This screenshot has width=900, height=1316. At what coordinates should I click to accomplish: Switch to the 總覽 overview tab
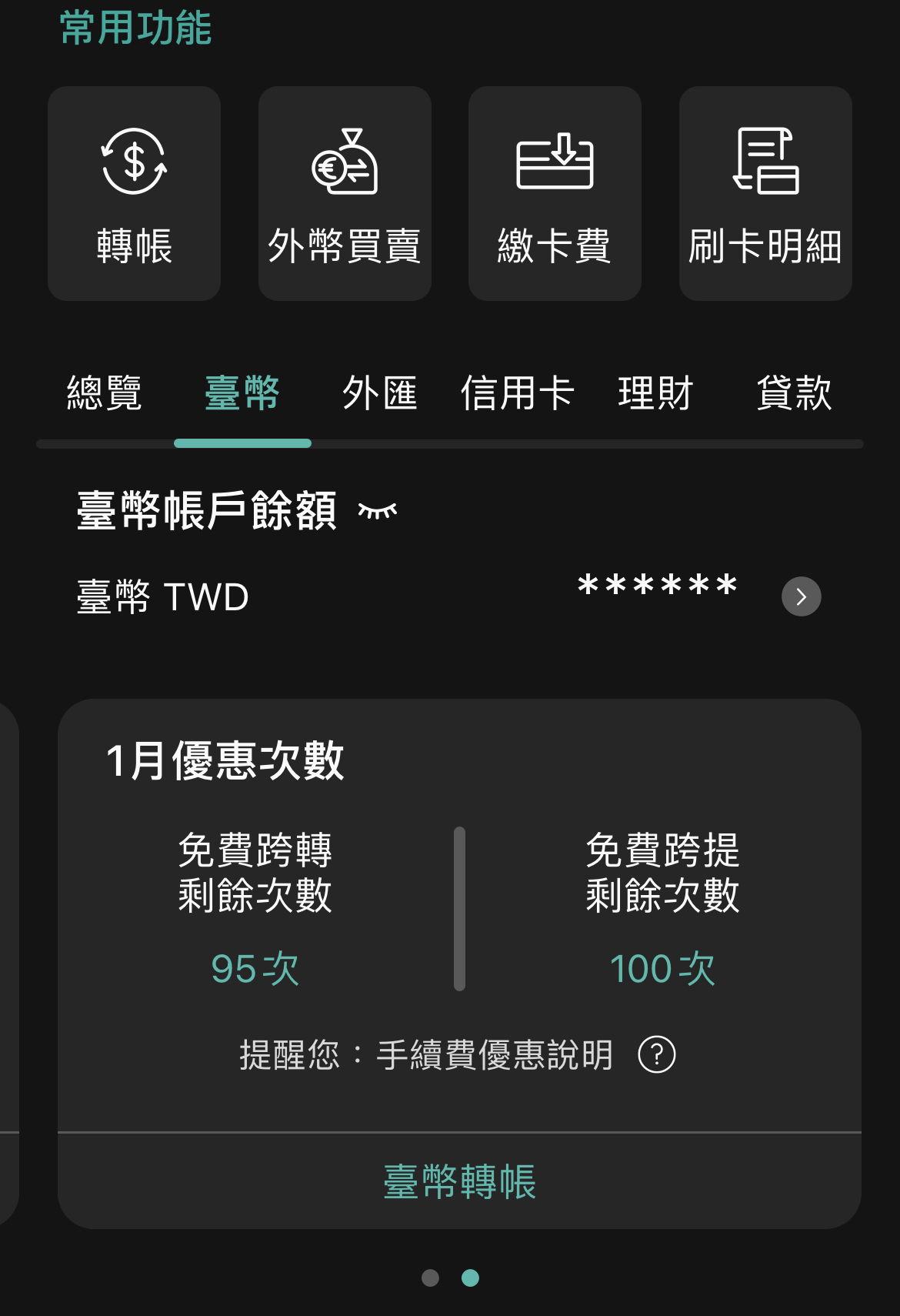(x=105, y=393)
